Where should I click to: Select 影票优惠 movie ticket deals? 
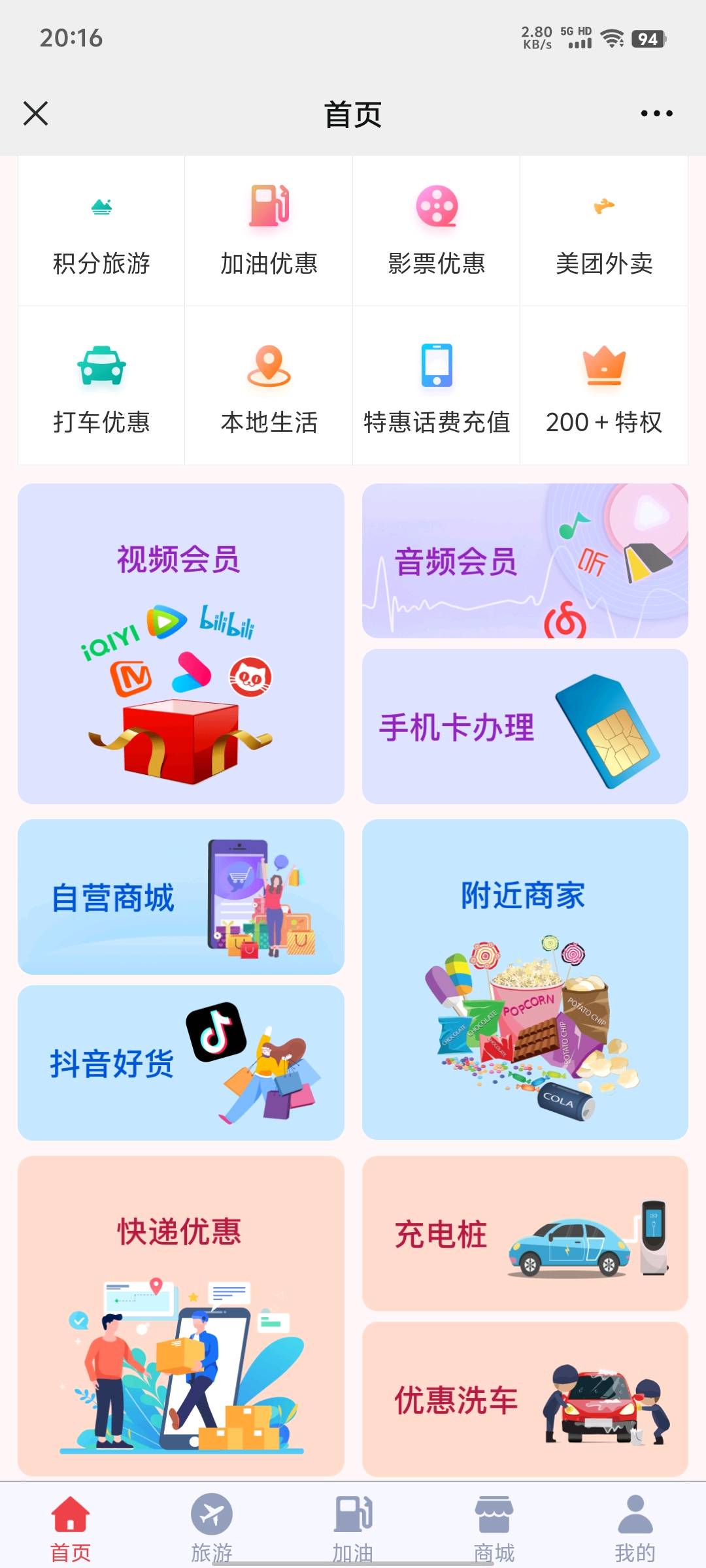436,232
